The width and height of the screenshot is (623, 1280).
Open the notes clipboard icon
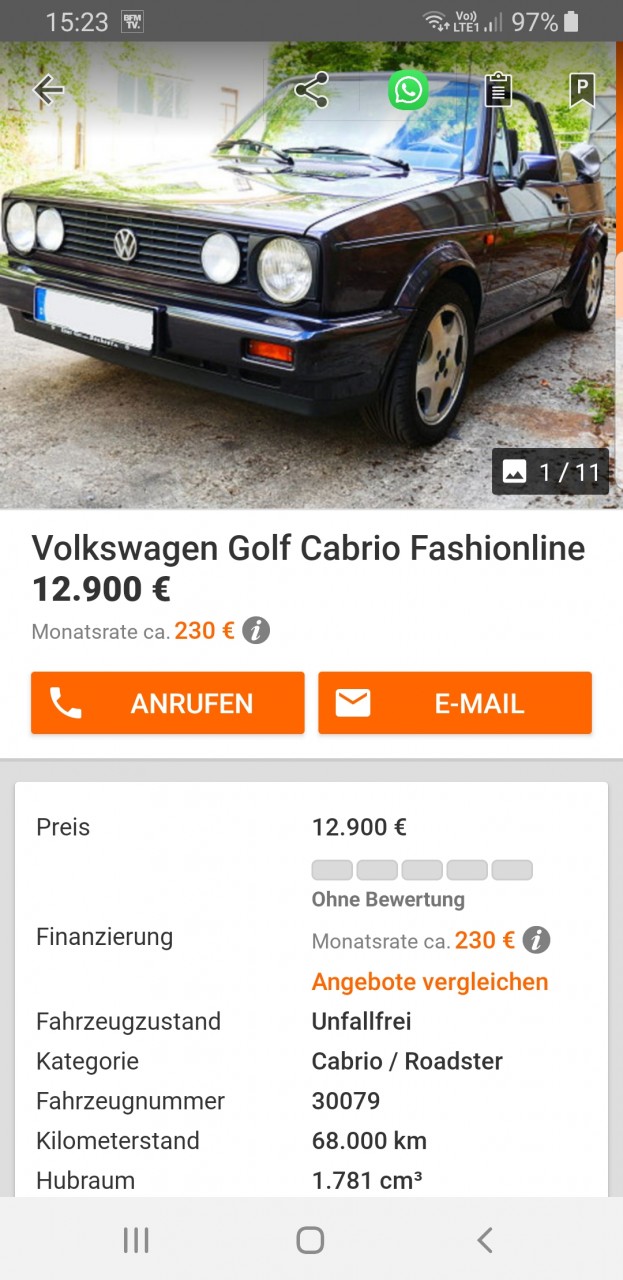click(x=498, y=91)
